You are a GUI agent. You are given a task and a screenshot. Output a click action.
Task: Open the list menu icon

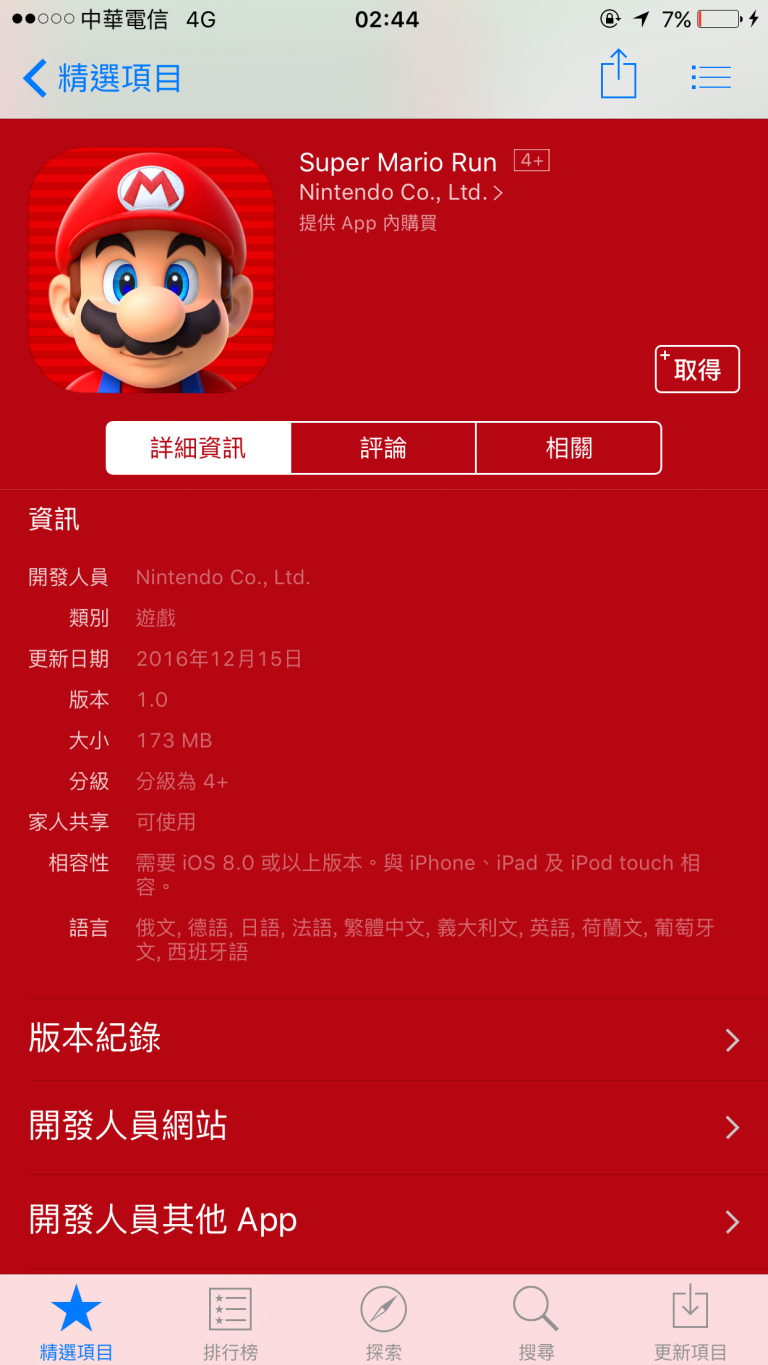click(711, 77)
